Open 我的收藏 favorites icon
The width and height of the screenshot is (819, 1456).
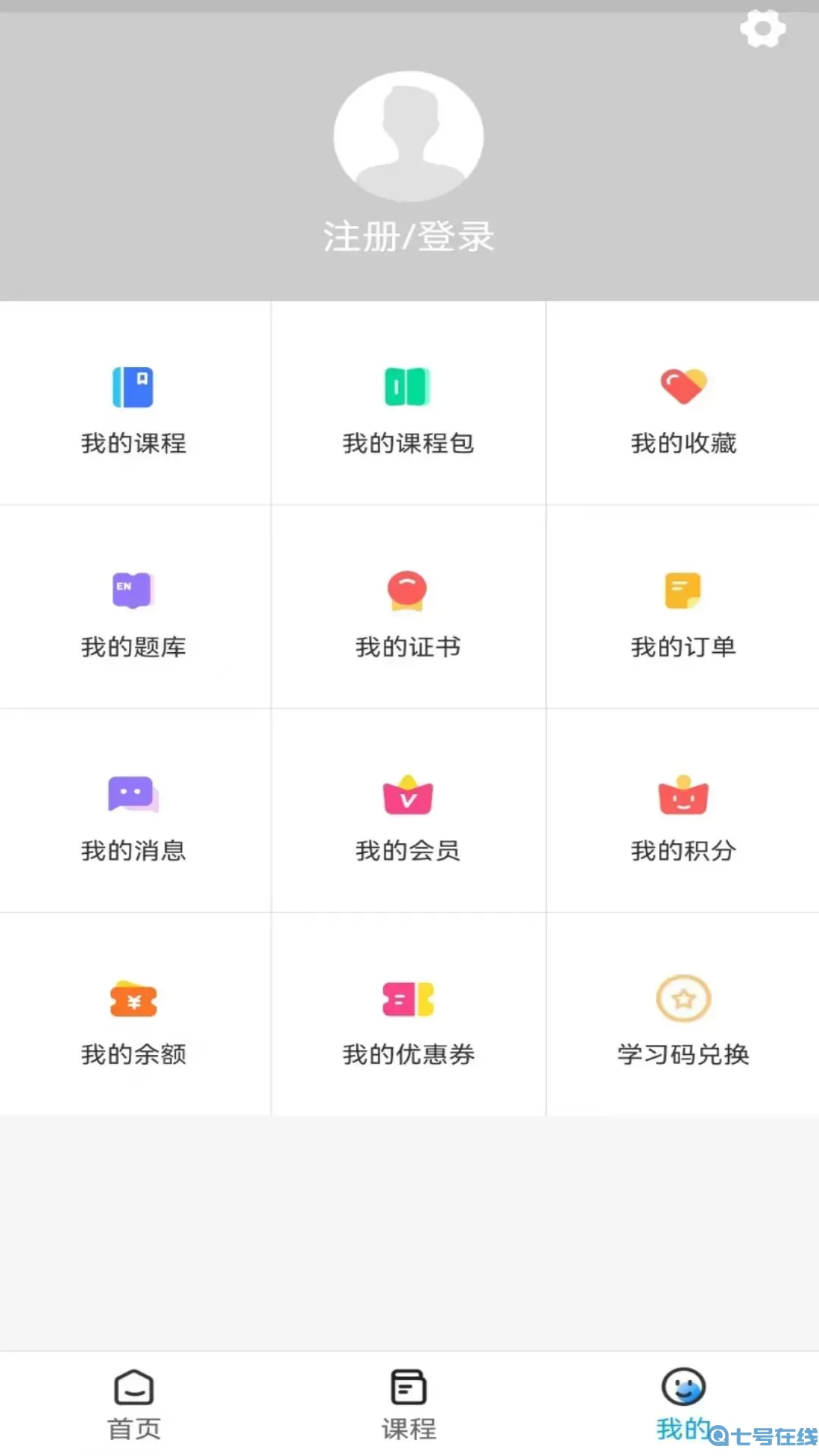(x=682, y=387)
